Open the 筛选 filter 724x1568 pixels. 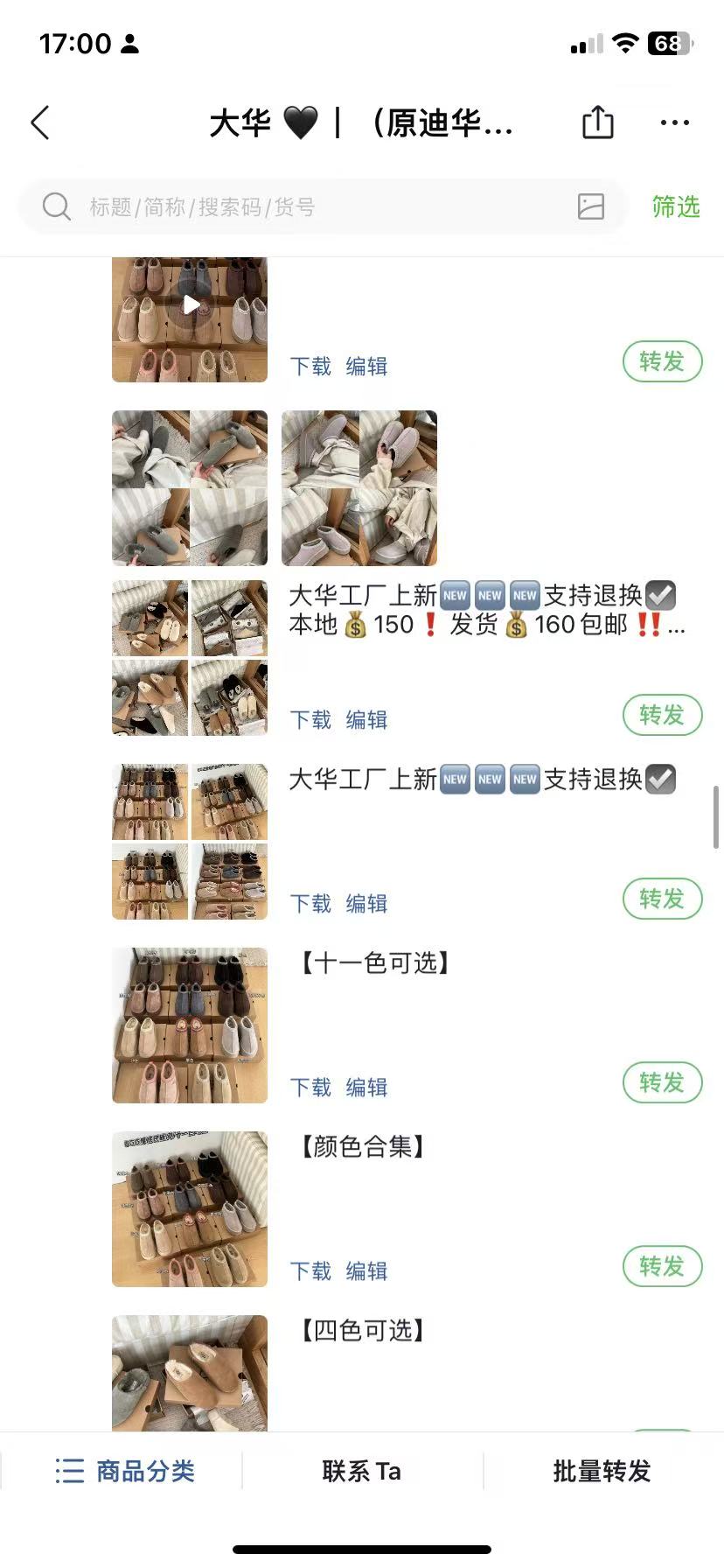point(676,207)
